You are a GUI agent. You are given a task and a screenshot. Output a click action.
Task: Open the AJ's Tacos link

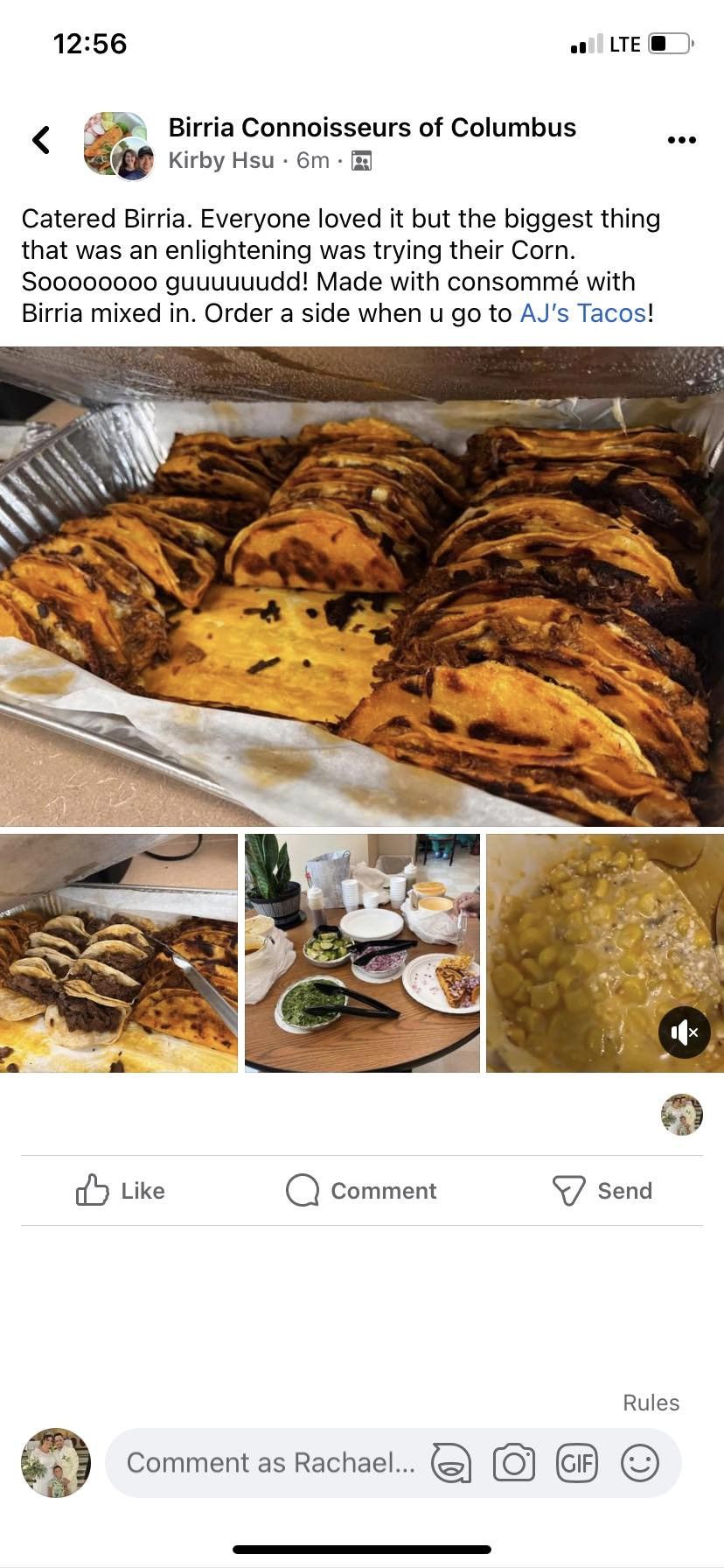(583, 313)
